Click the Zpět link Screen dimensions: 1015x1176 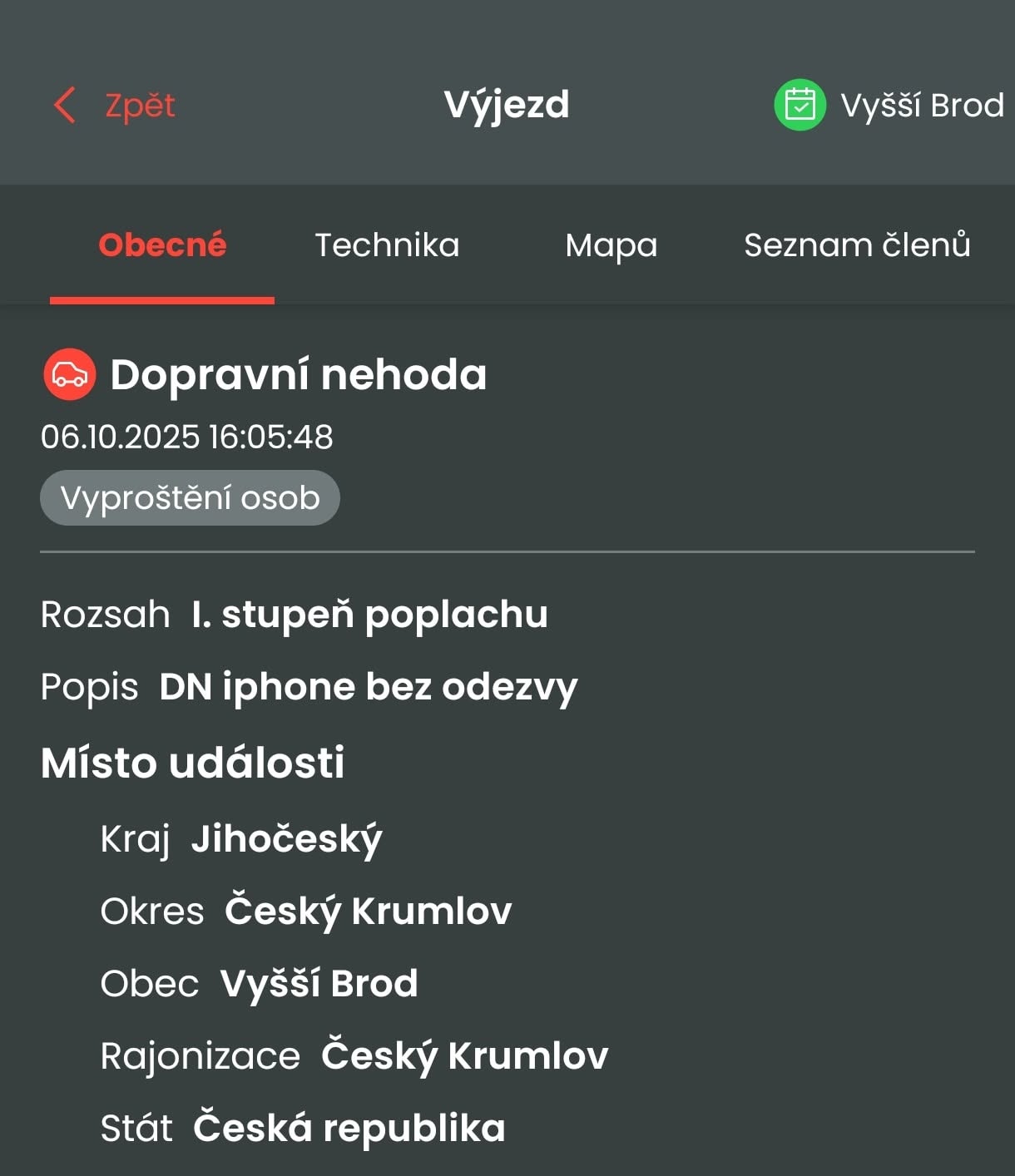[x=138, y=106]
